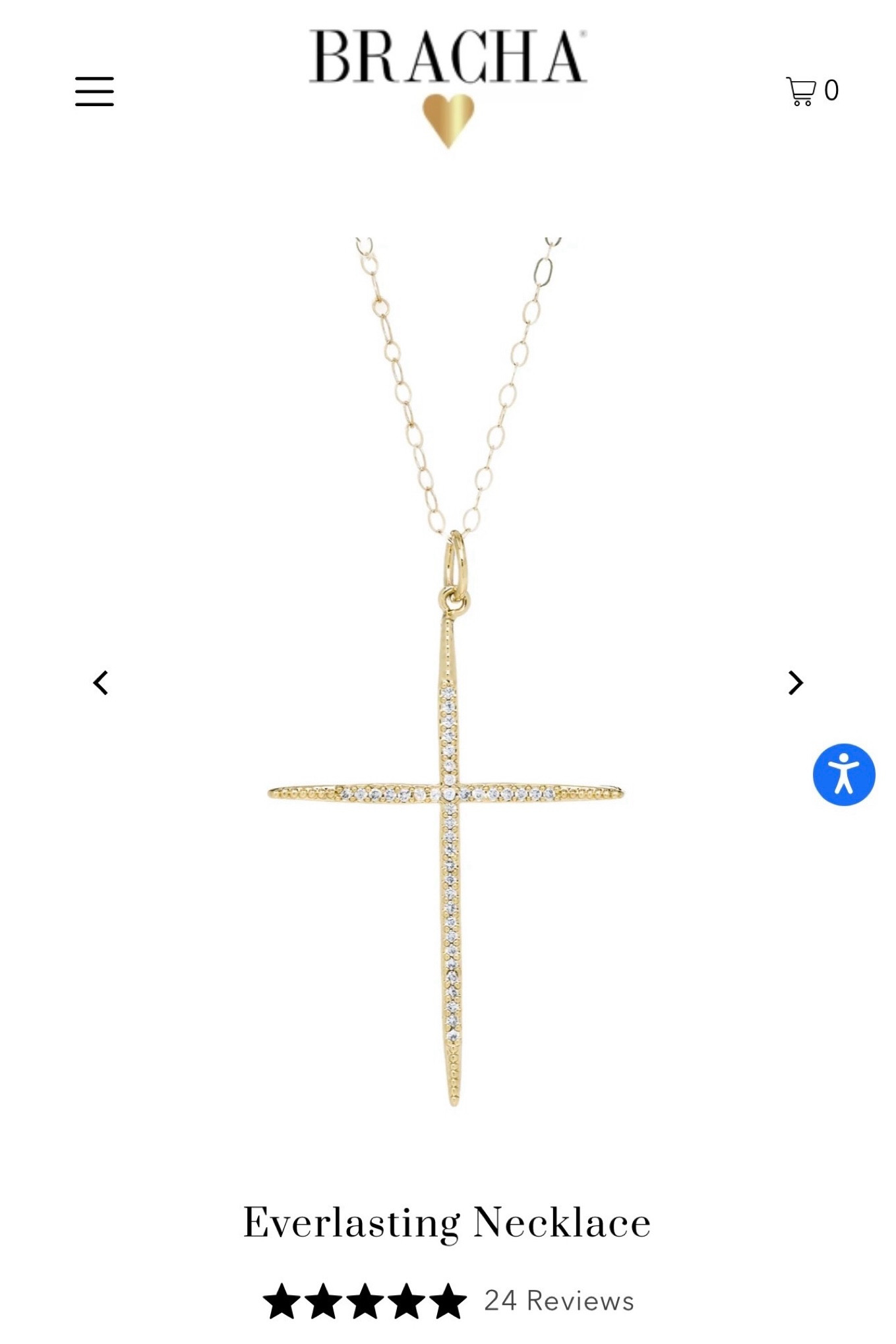Open the Everlasting Necklace product photo
Viewport: 896px width, 1344px height.
coord(448,673)
